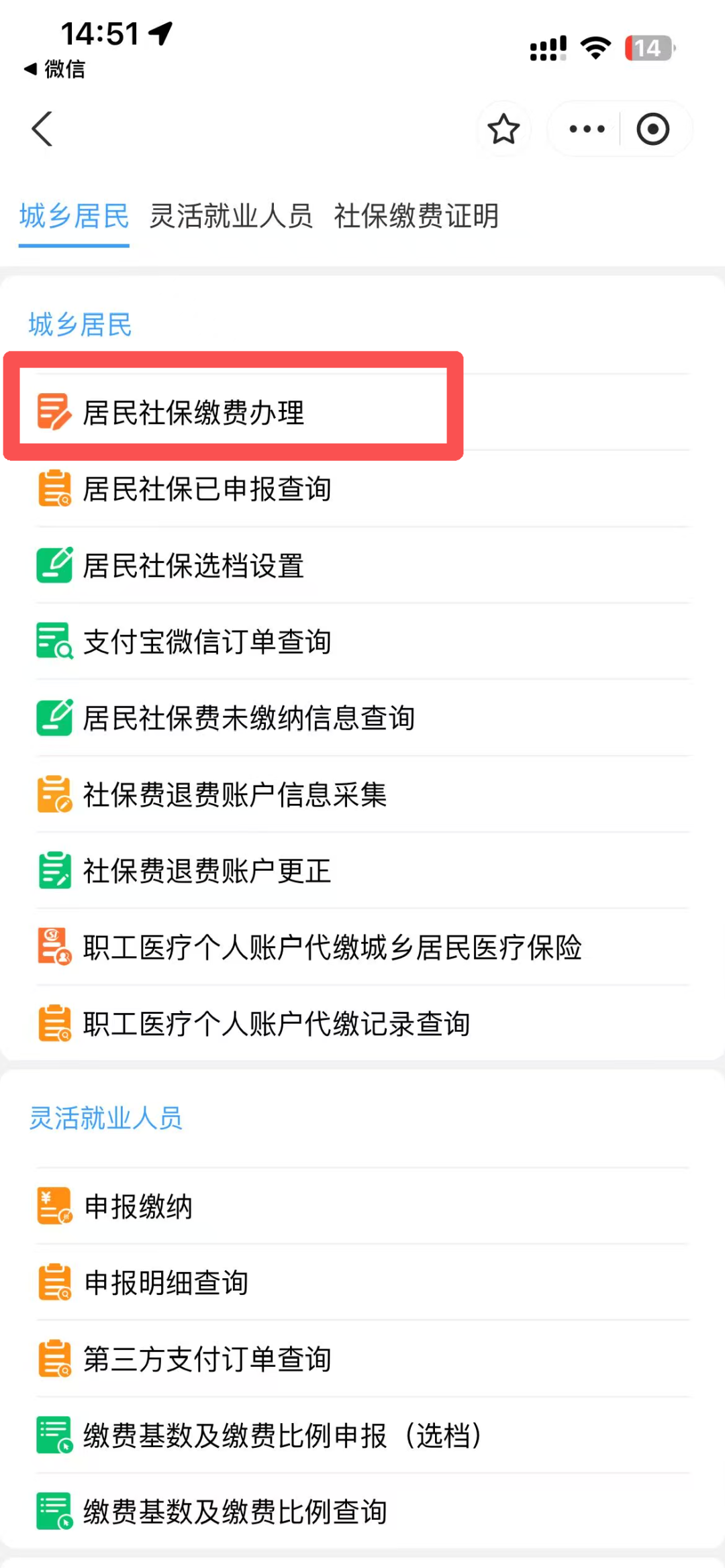Image resolution: width=725 pixels, height=1568 pixels.
Task: Open 职工医疗个人账户代缴记录查询
Action: pos(363,1024)
